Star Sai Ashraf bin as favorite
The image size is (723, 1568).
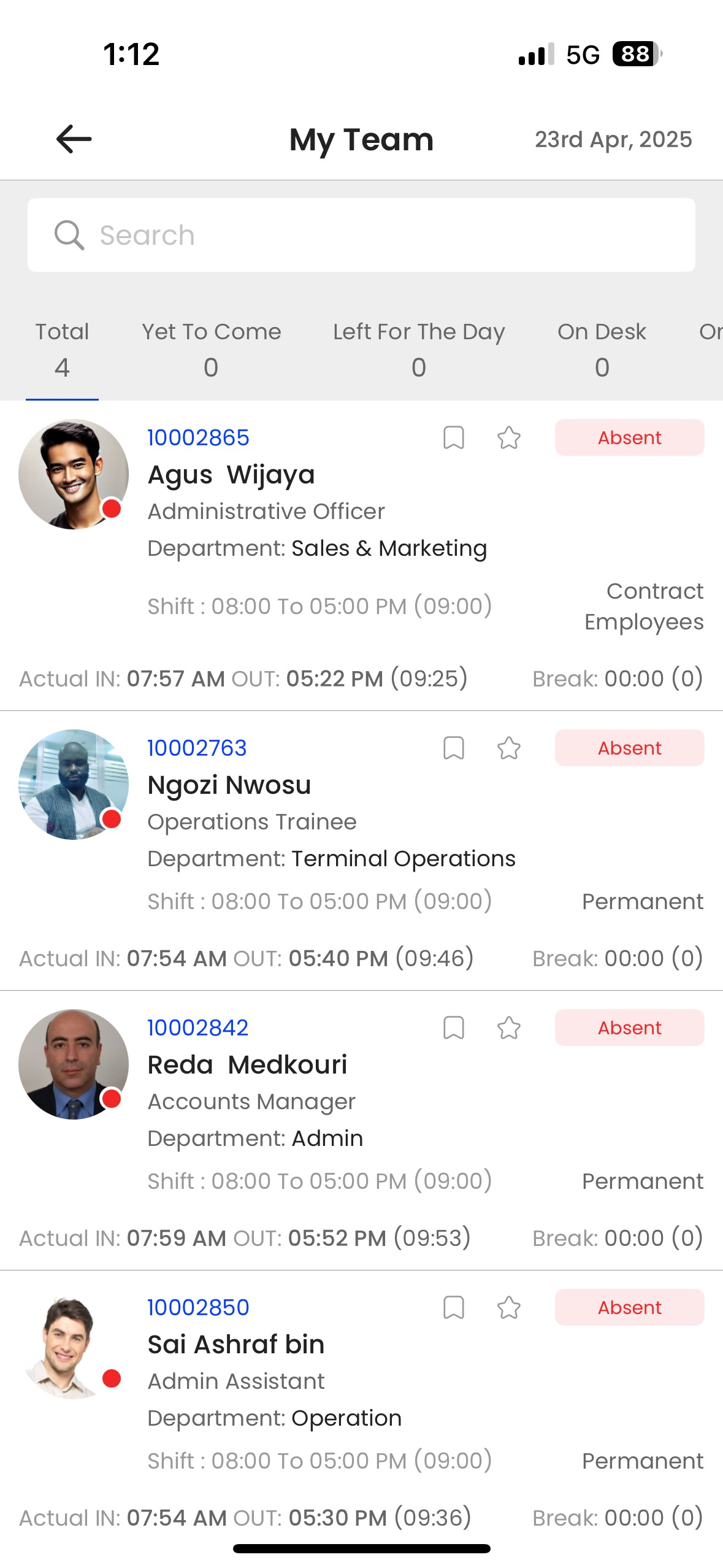point(508,1308)
